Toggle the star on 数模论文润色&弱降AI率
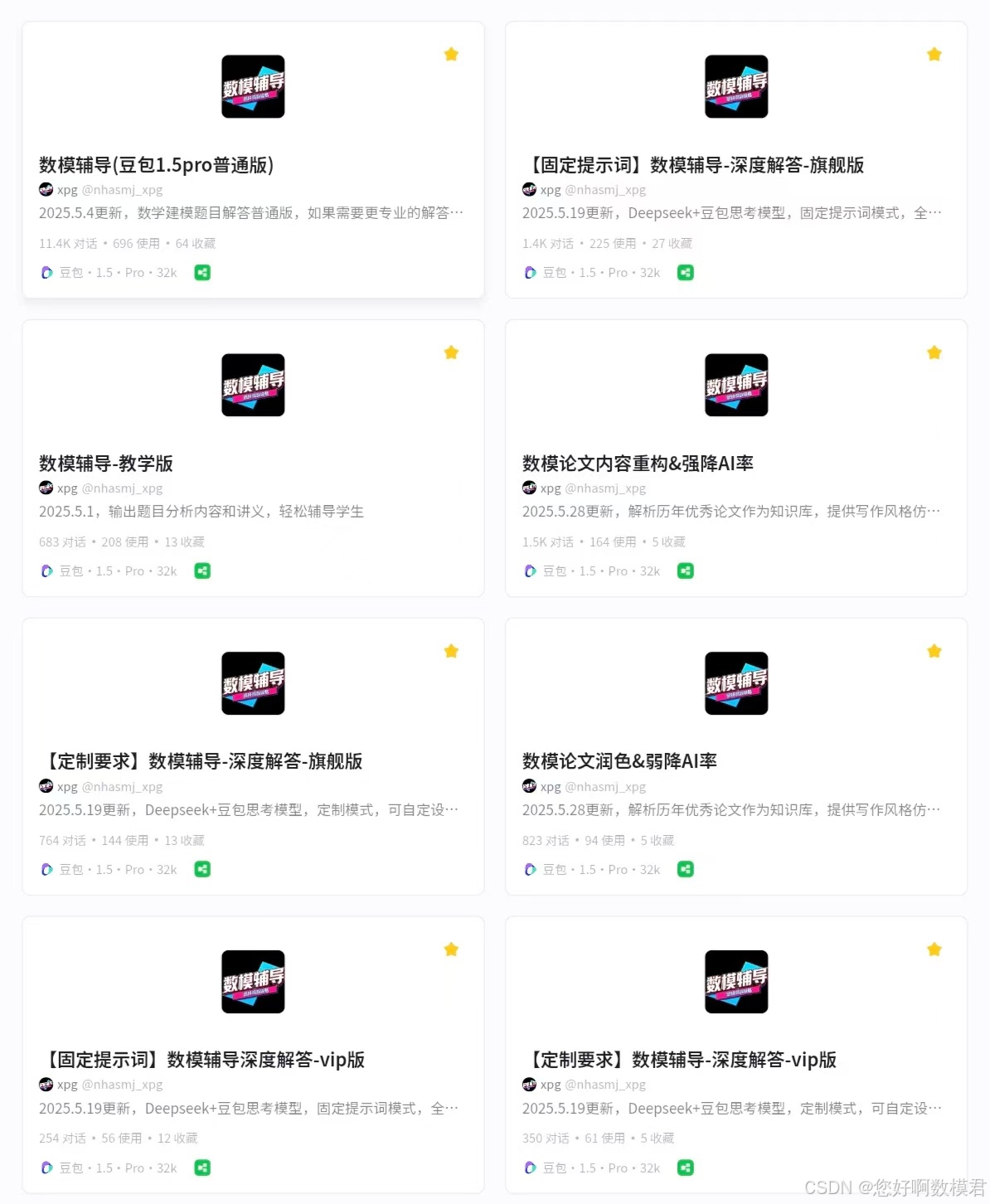This screenshot has height=1204, width=990. [934, 652]
